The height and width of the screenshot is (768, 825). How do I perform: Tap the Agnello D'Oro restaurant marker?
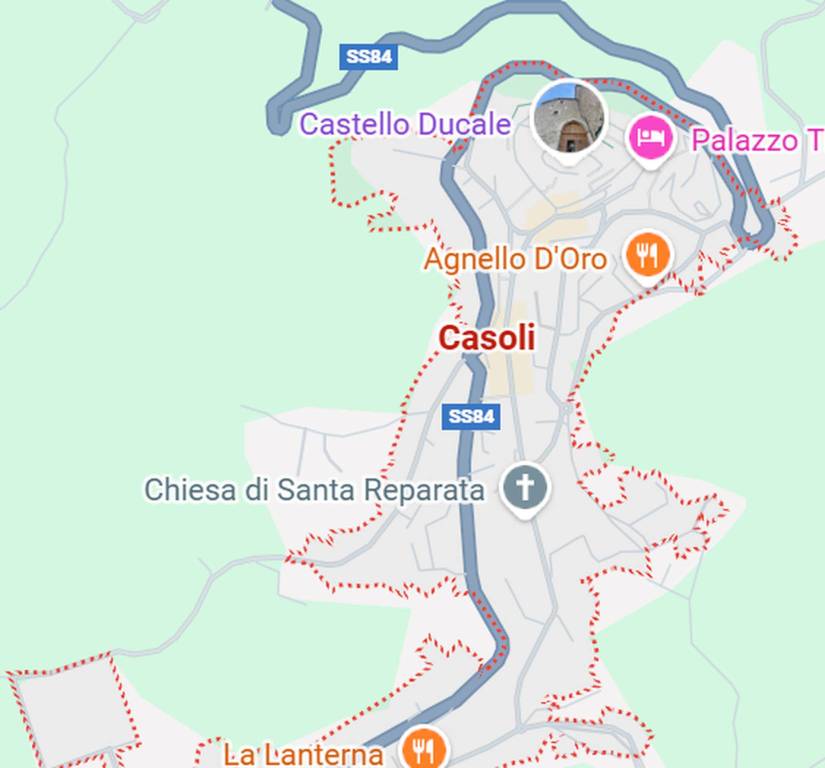tap(647, 256)
